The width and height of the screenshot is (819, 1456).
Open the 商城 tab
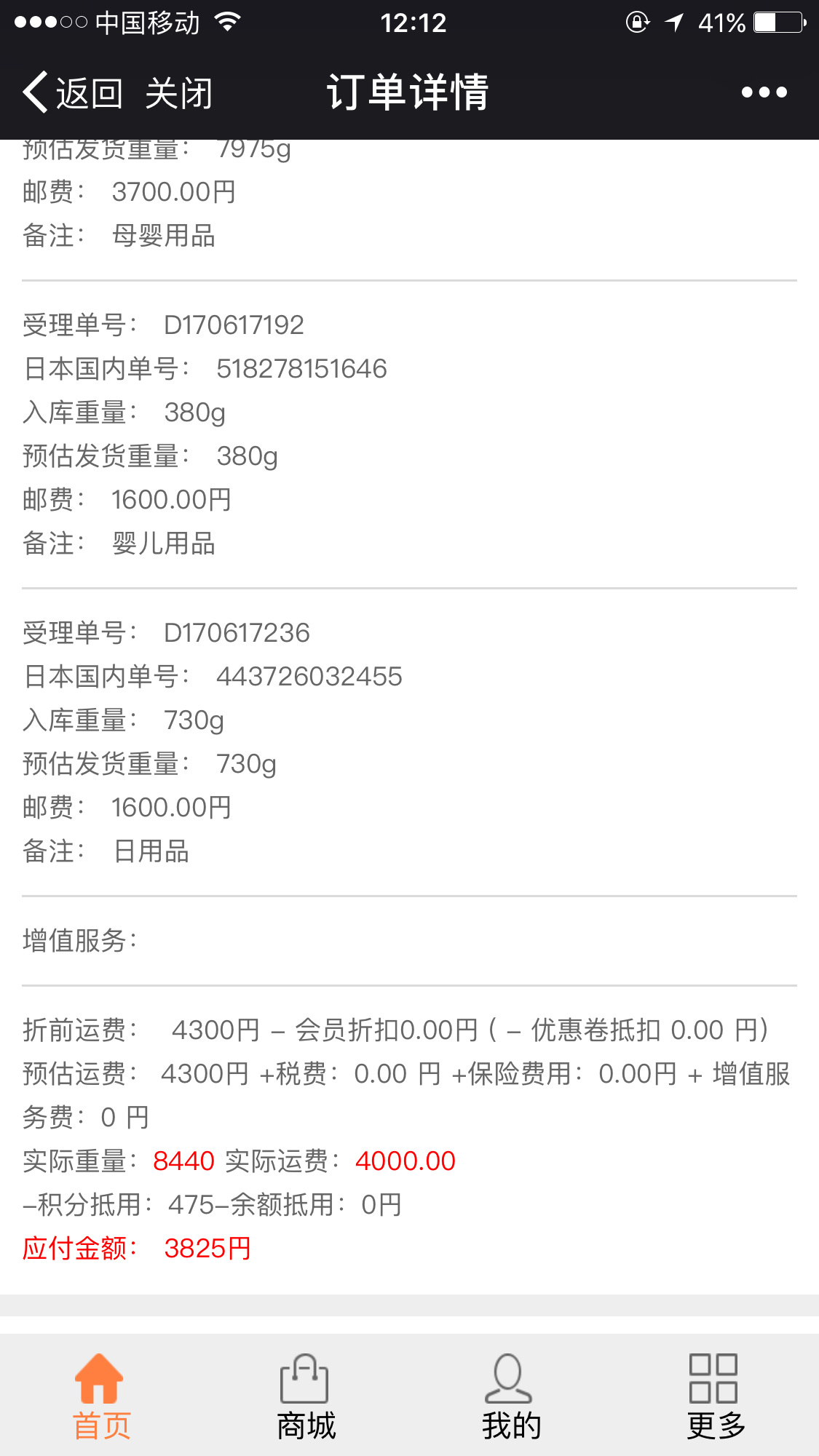pos(306,1397)
